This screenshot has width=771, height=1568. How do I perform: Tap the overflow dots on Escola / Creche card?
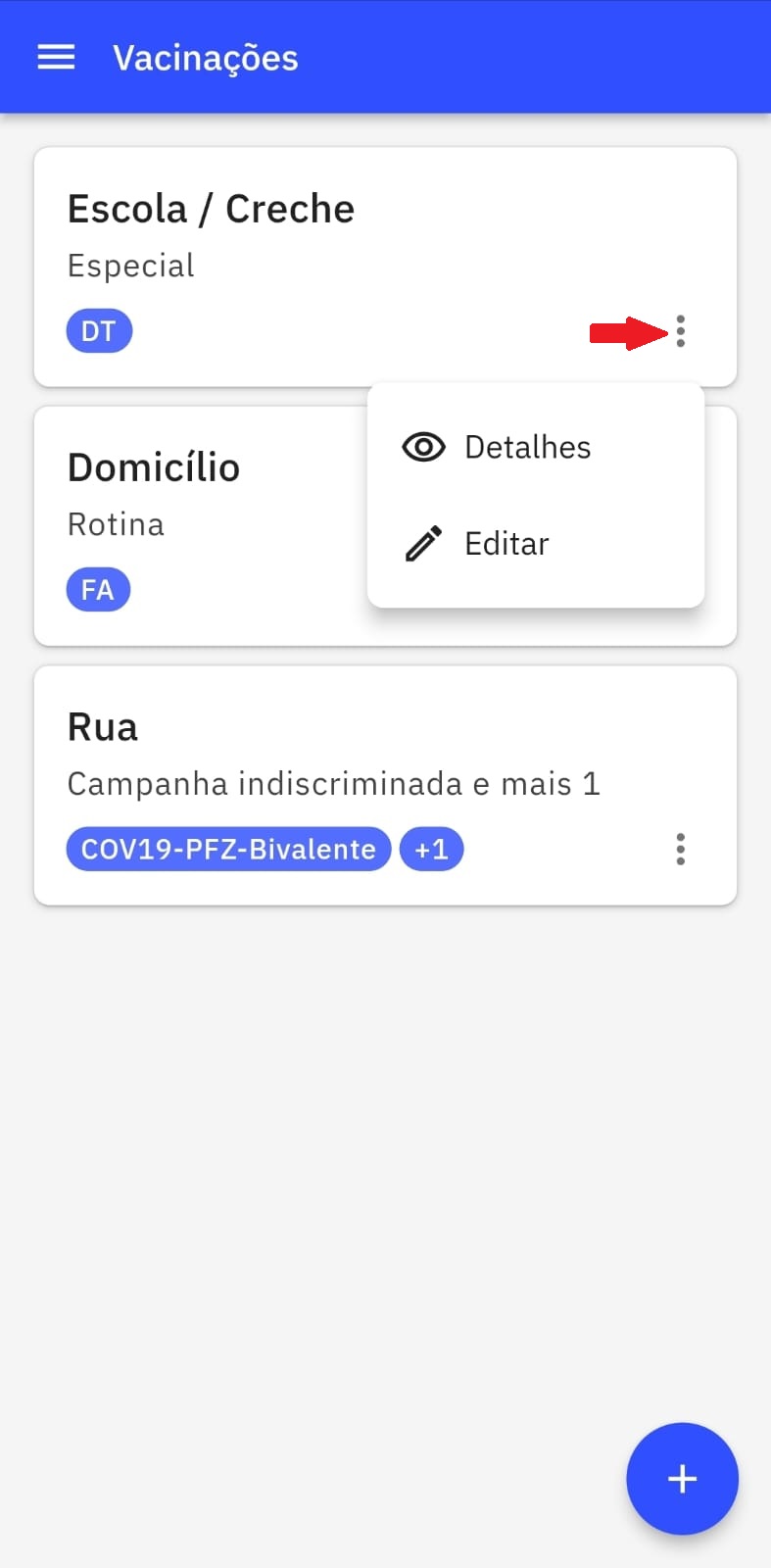tap(680, 331)
